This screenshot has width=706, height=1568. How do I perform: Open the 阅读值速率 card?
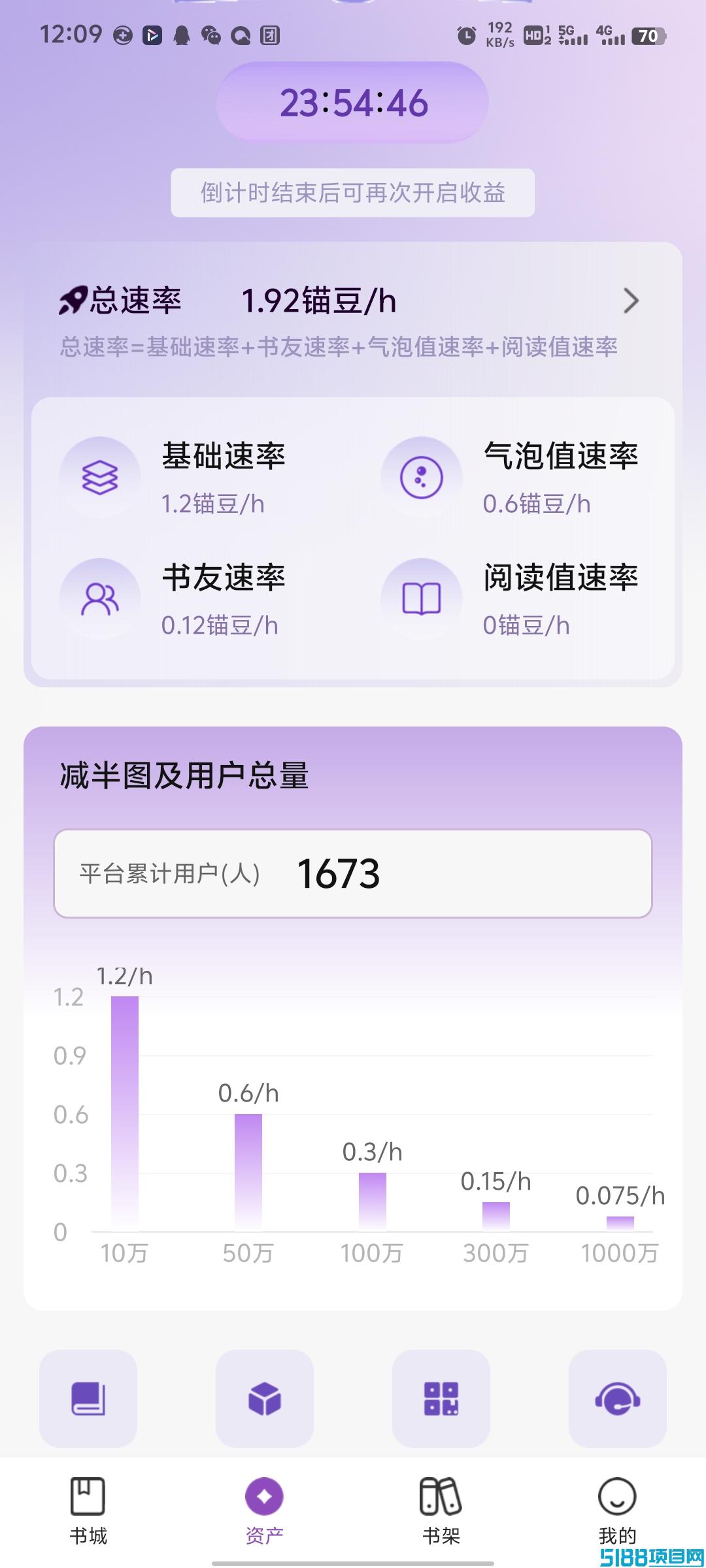516,599
